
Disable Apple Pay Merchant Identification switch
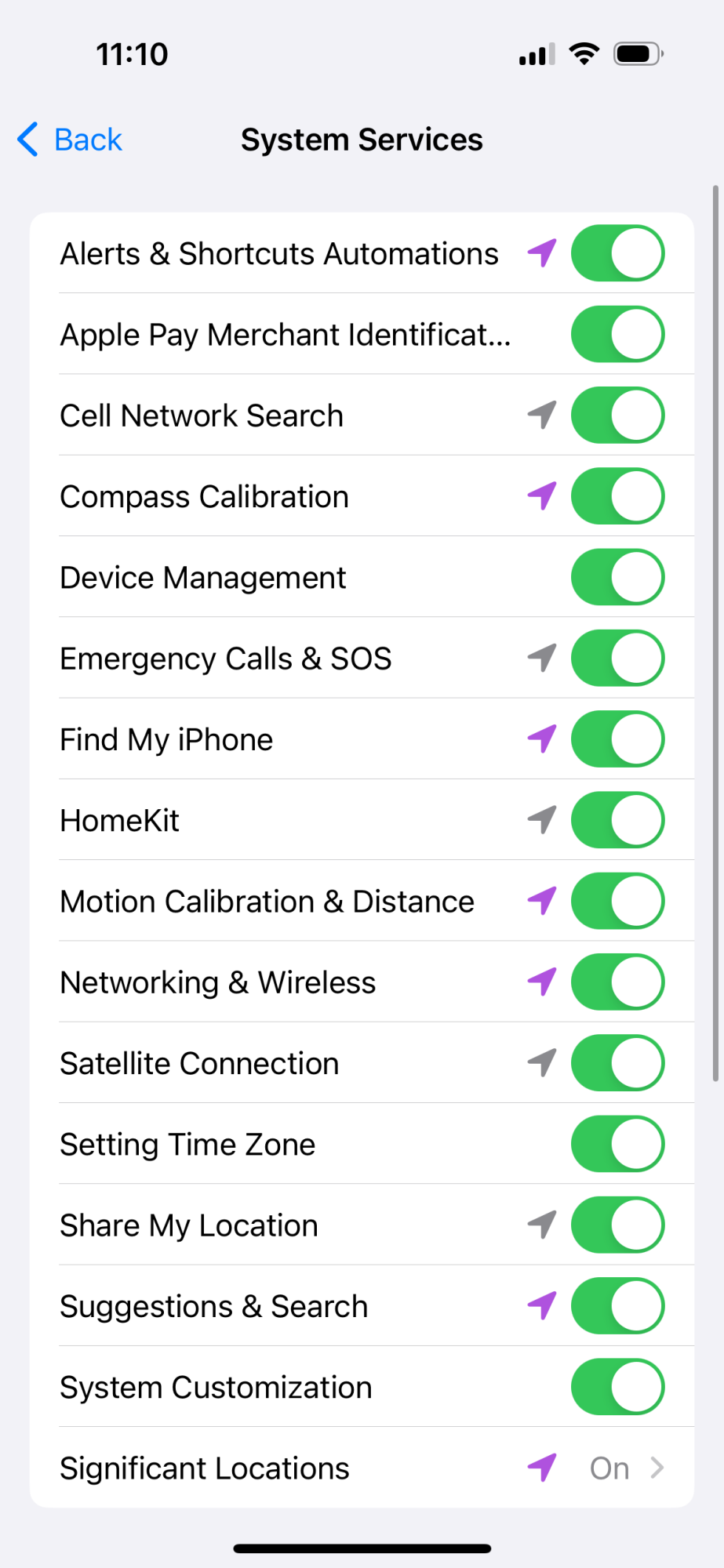[x=617, y=335]
